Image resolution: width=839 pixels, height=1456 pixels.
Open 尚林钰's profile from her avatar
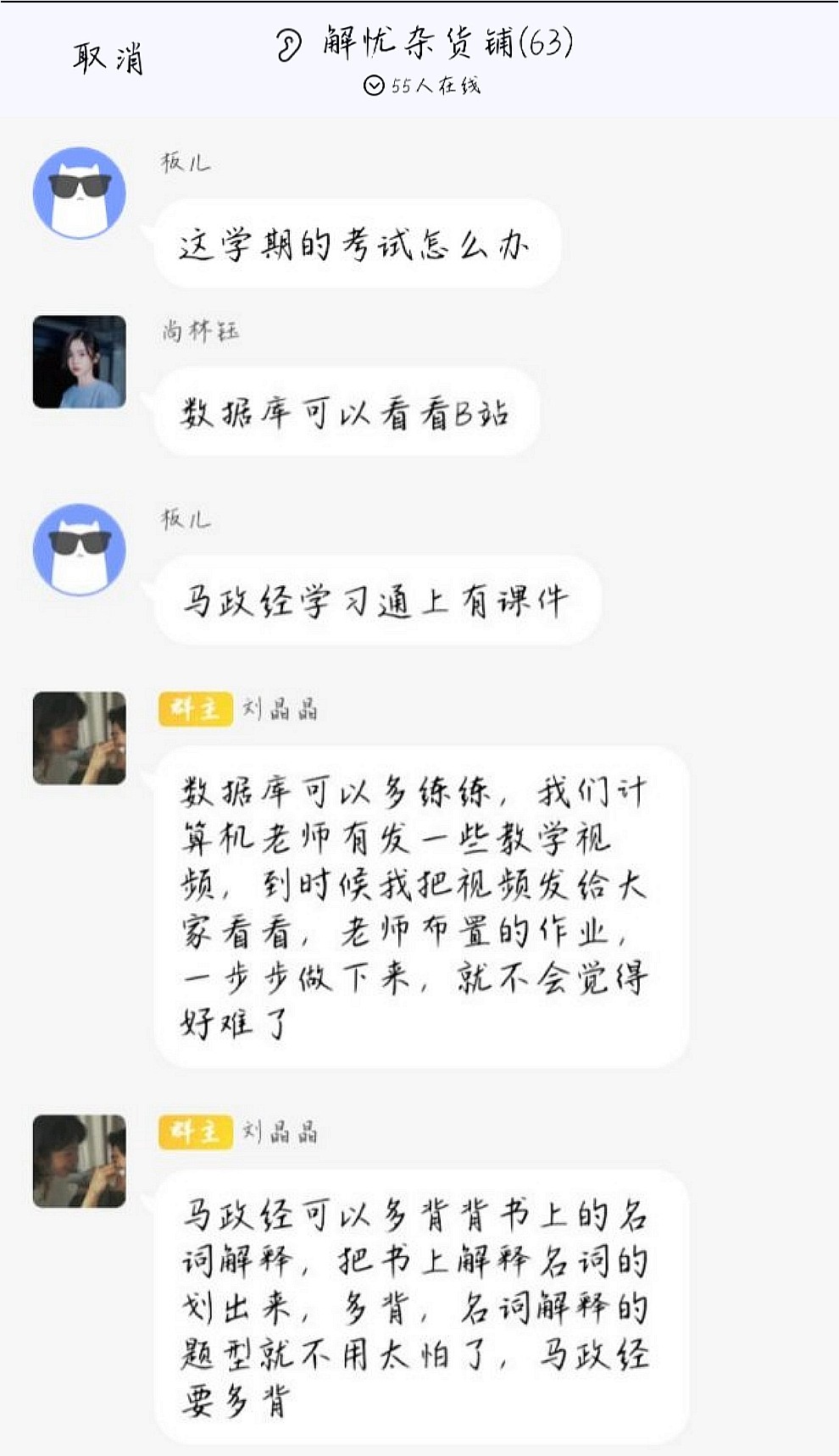point(79,362)
